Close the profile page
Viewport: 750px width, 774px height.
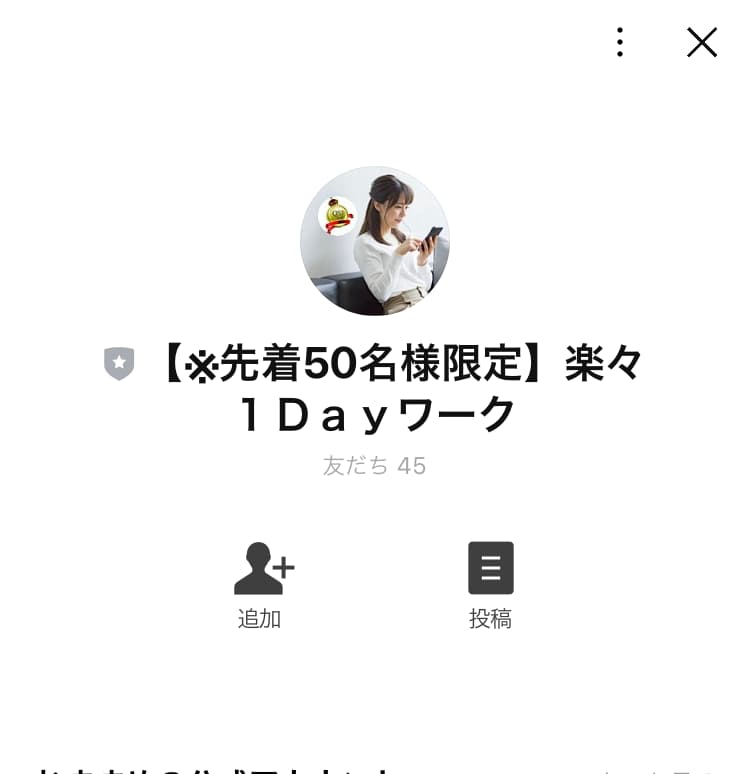[702, 42]
